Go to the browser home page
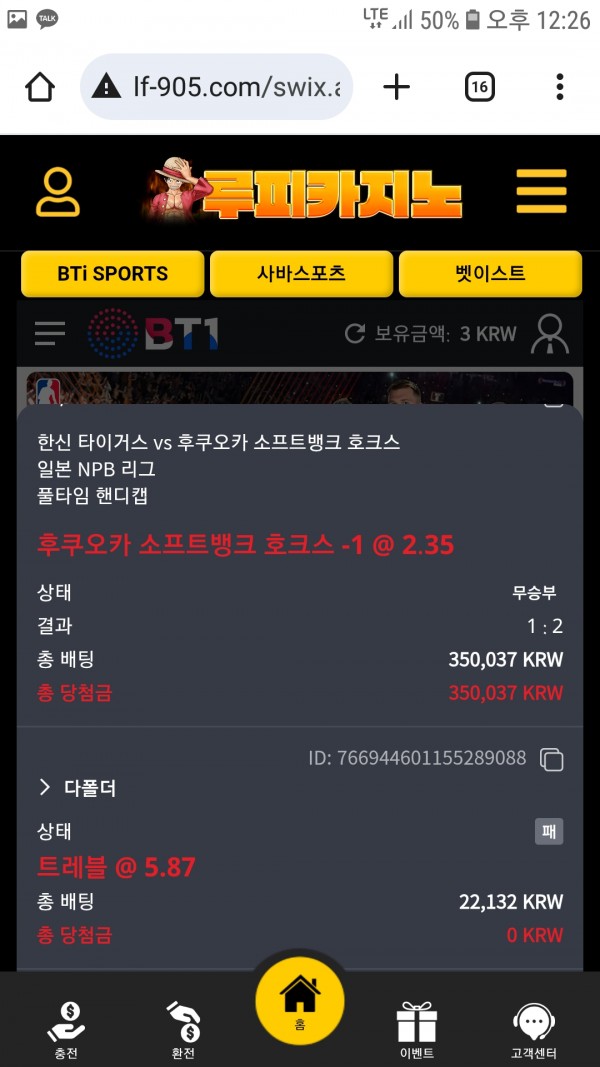This screenshot has width=600, height=1067. pyautogui.click(x=40, y=88)
